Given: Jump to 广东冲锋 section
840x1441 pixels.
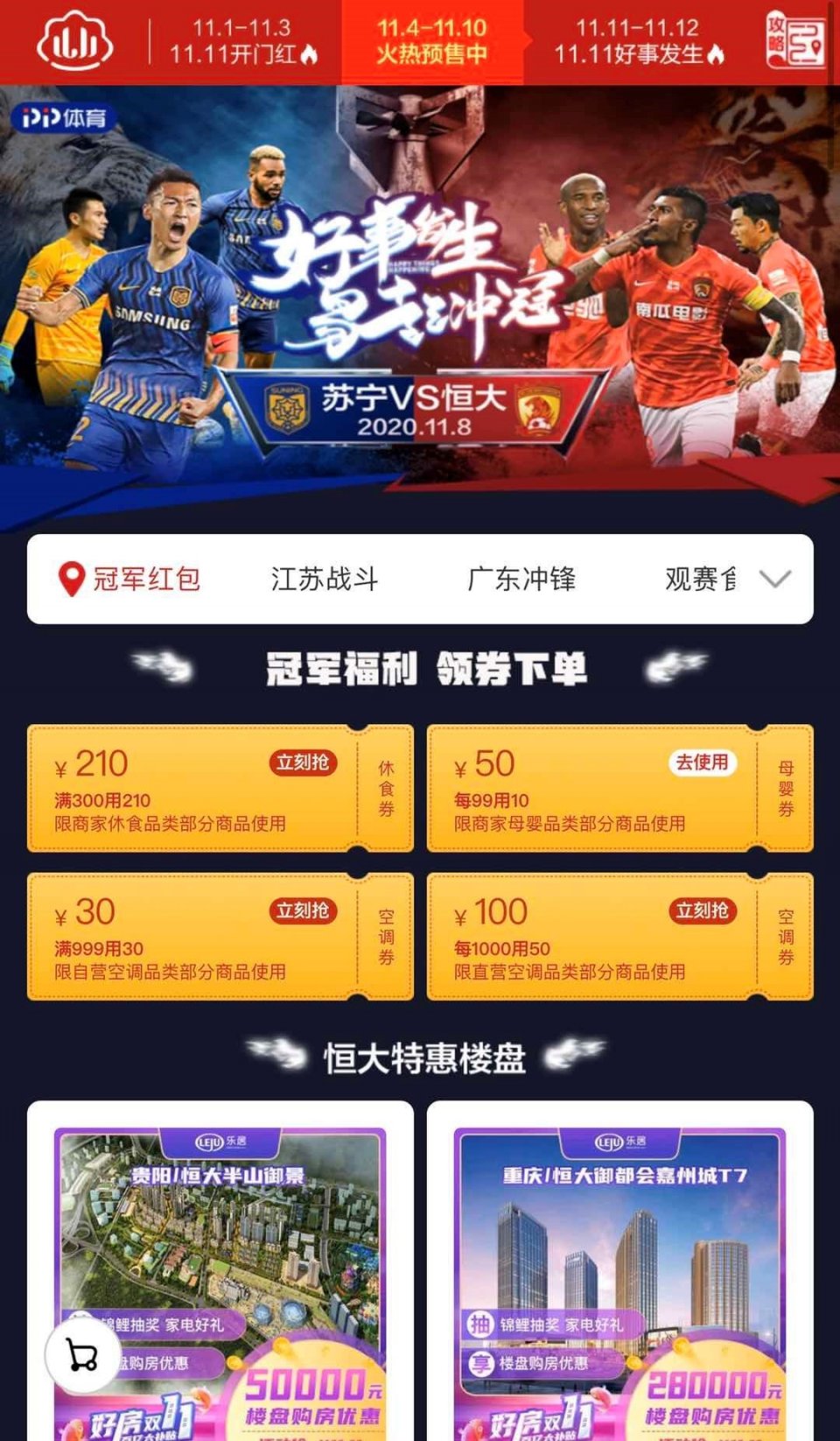Looking at the screenshot, I should coord(521,579).
